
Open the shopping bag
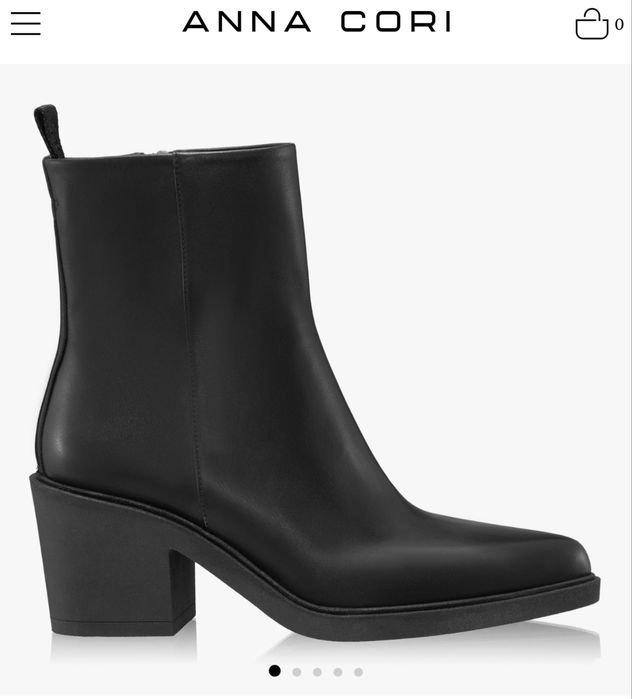click(592, 24)
